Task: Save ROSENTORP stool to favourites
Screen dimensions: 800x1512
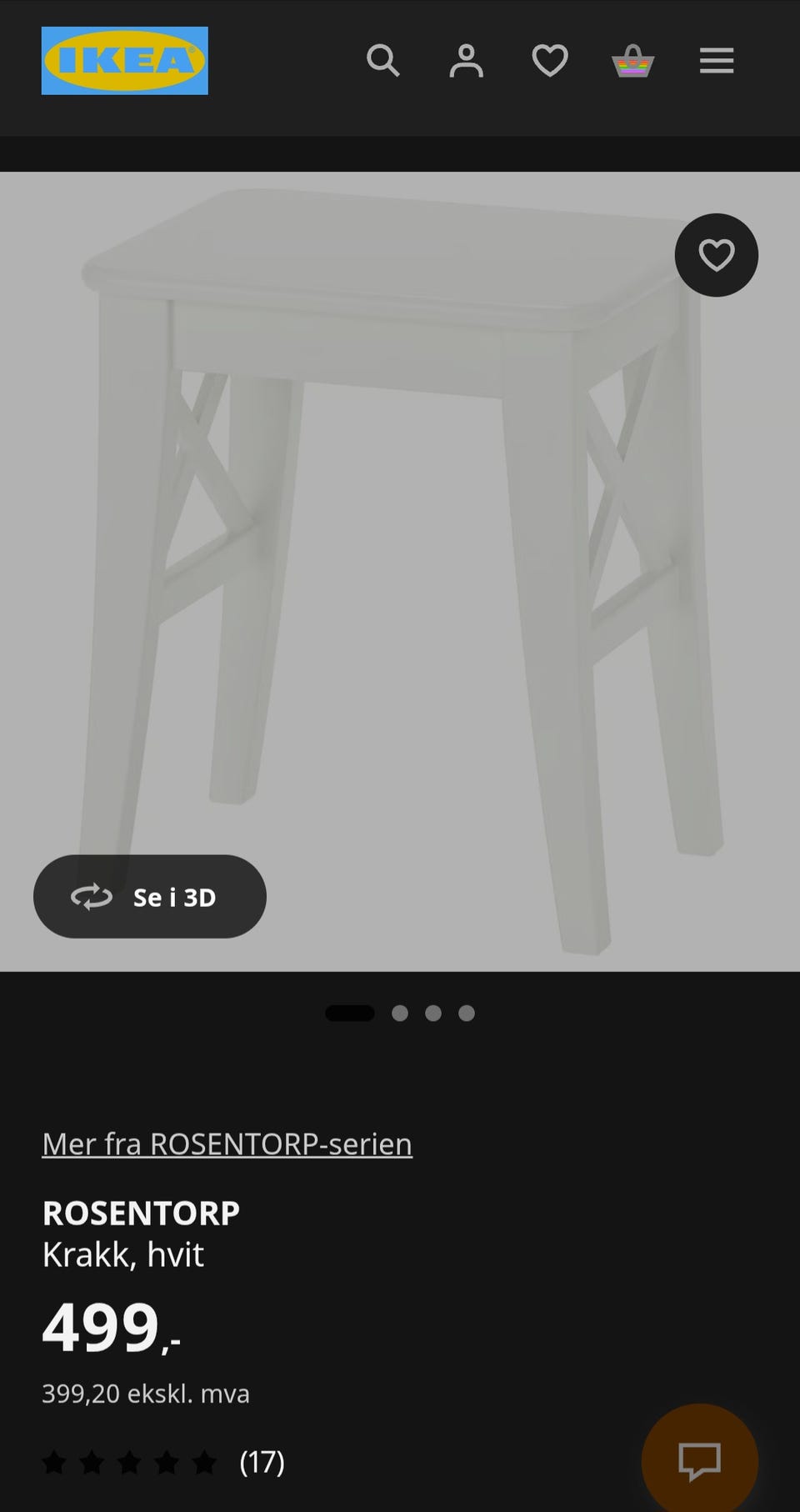Action: pos(717,255)
